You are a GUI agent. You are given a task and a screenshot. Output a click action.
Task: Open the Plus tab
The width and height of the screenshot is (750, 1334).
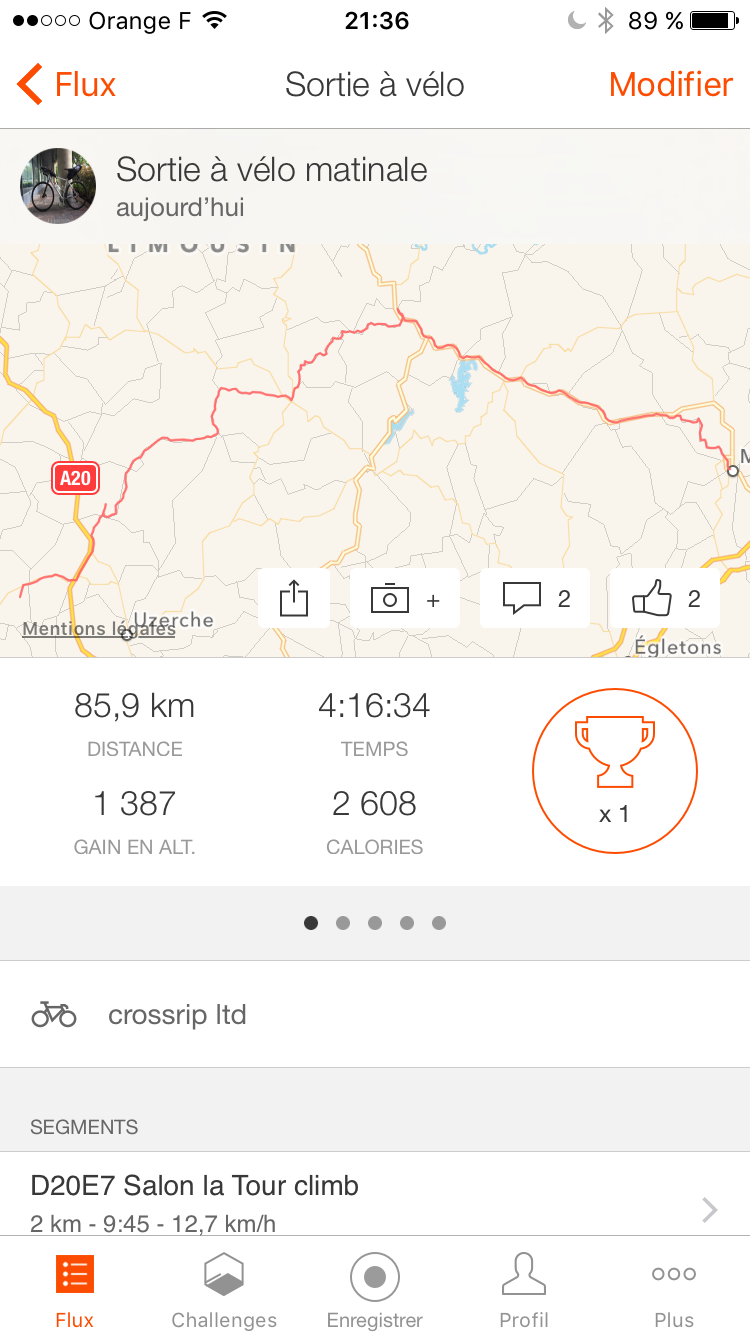674,1290
